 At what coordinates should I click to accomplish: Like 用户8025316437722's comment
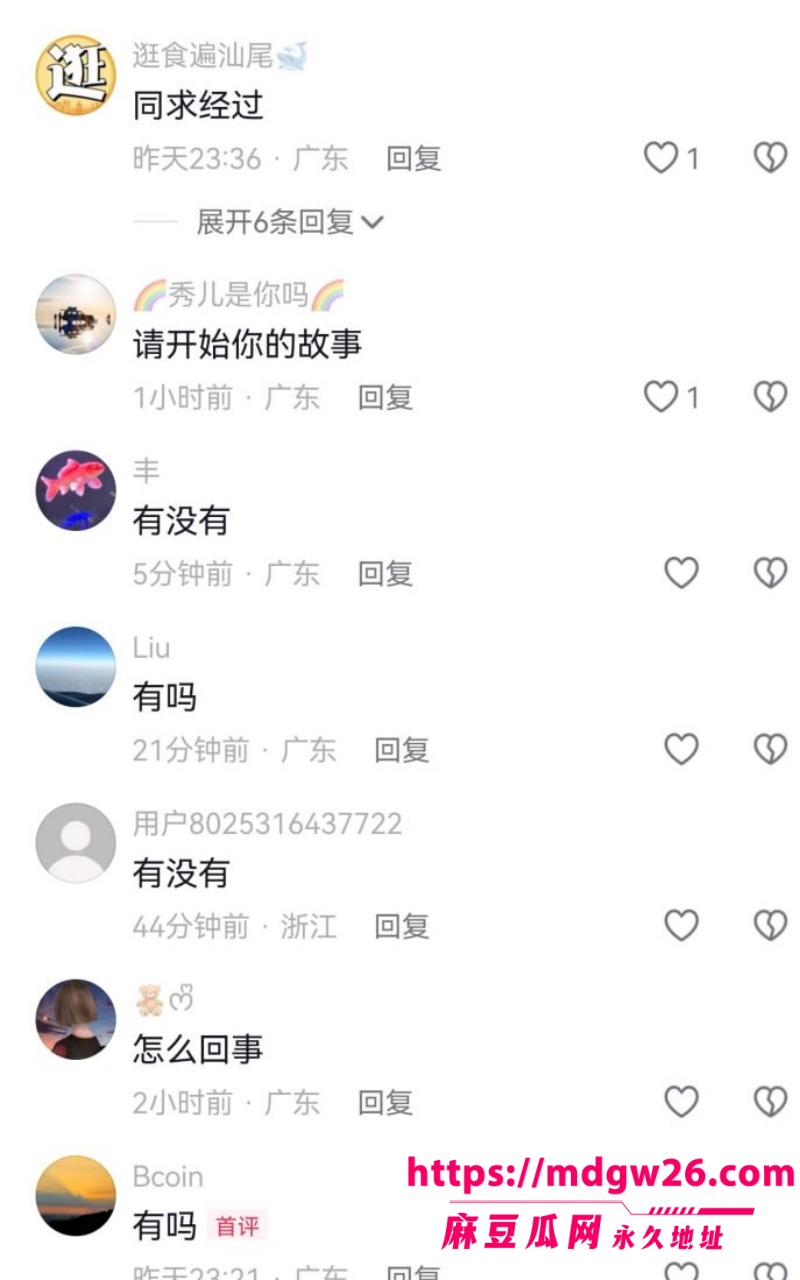[682, 926]
